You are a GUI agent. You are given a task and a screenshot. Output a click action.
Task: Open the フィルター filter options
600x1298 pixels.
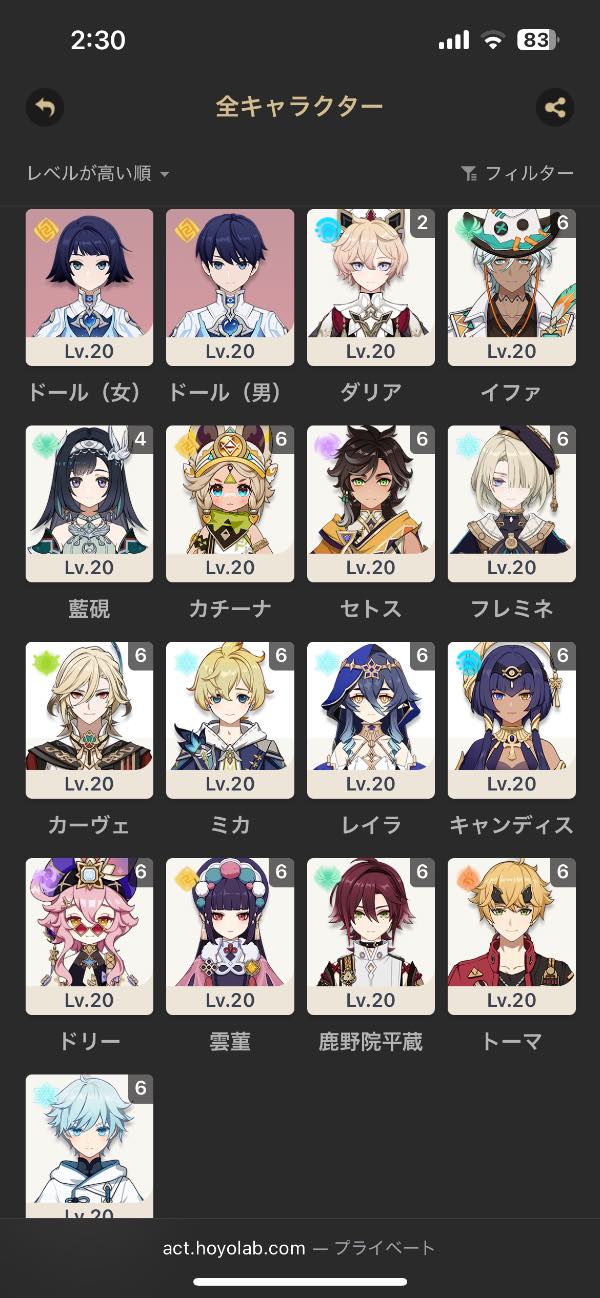[517, 174]
